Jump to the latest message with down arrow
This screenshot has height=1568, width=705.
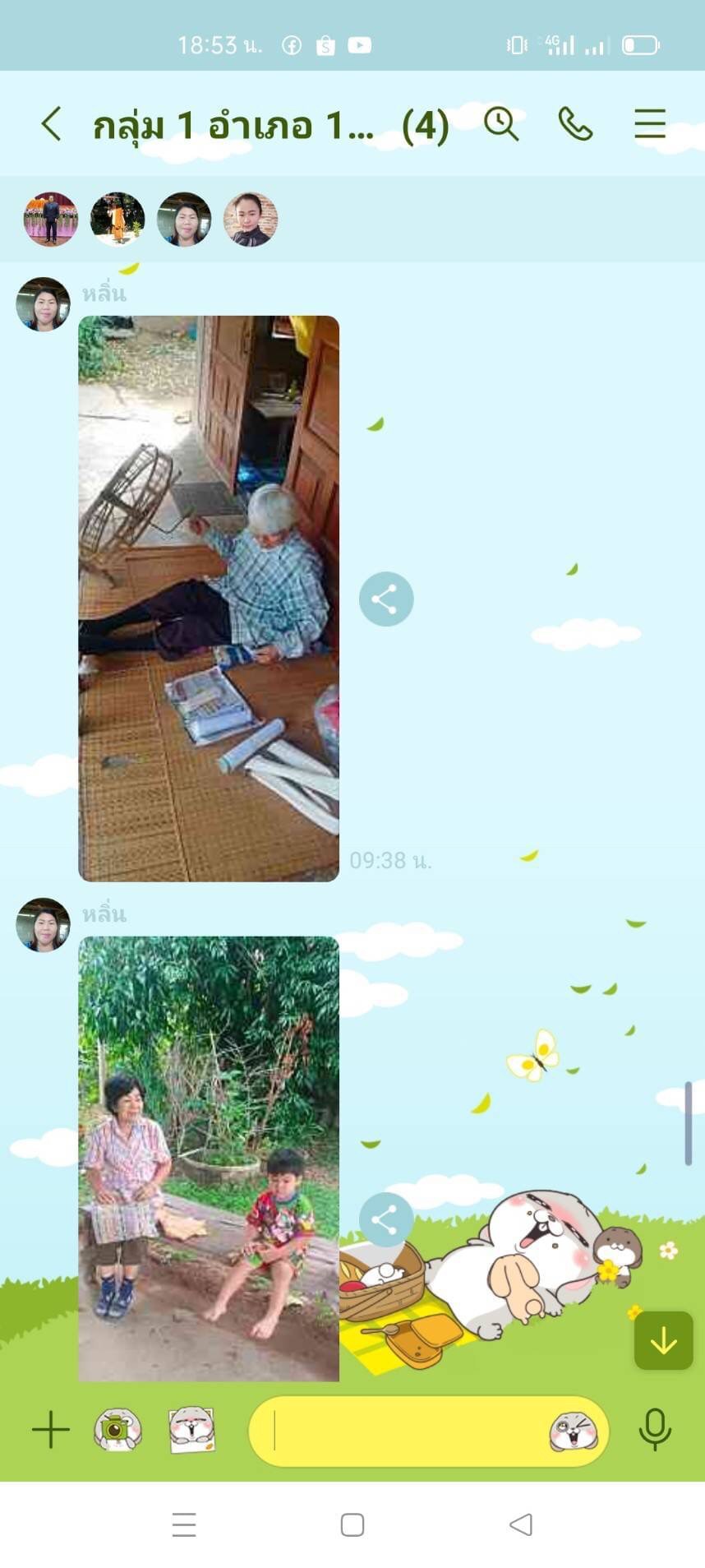pos(663,1341)
